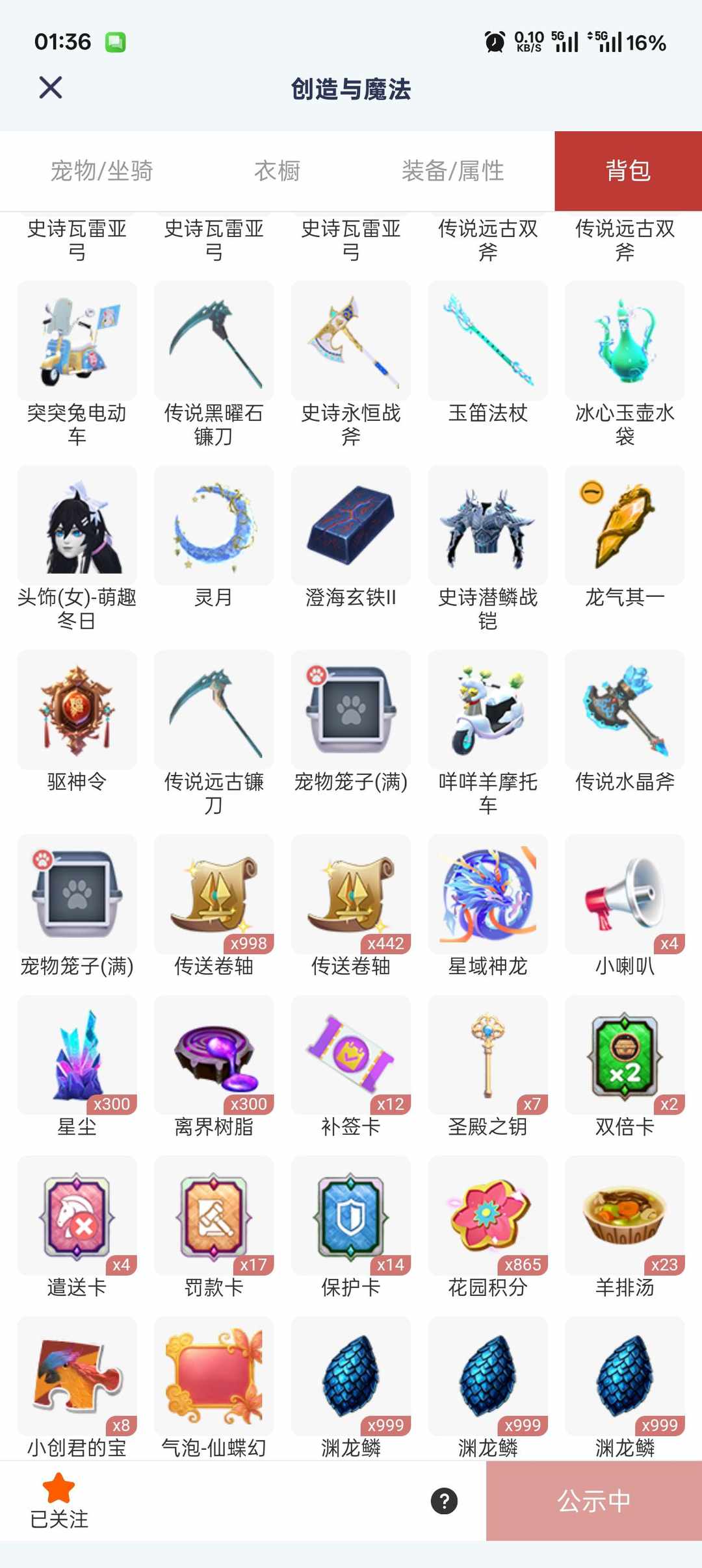This screenshot has height=1568, width=702.
Task: Open the 玉笛法杖 item
Action: tap(487, 343)
